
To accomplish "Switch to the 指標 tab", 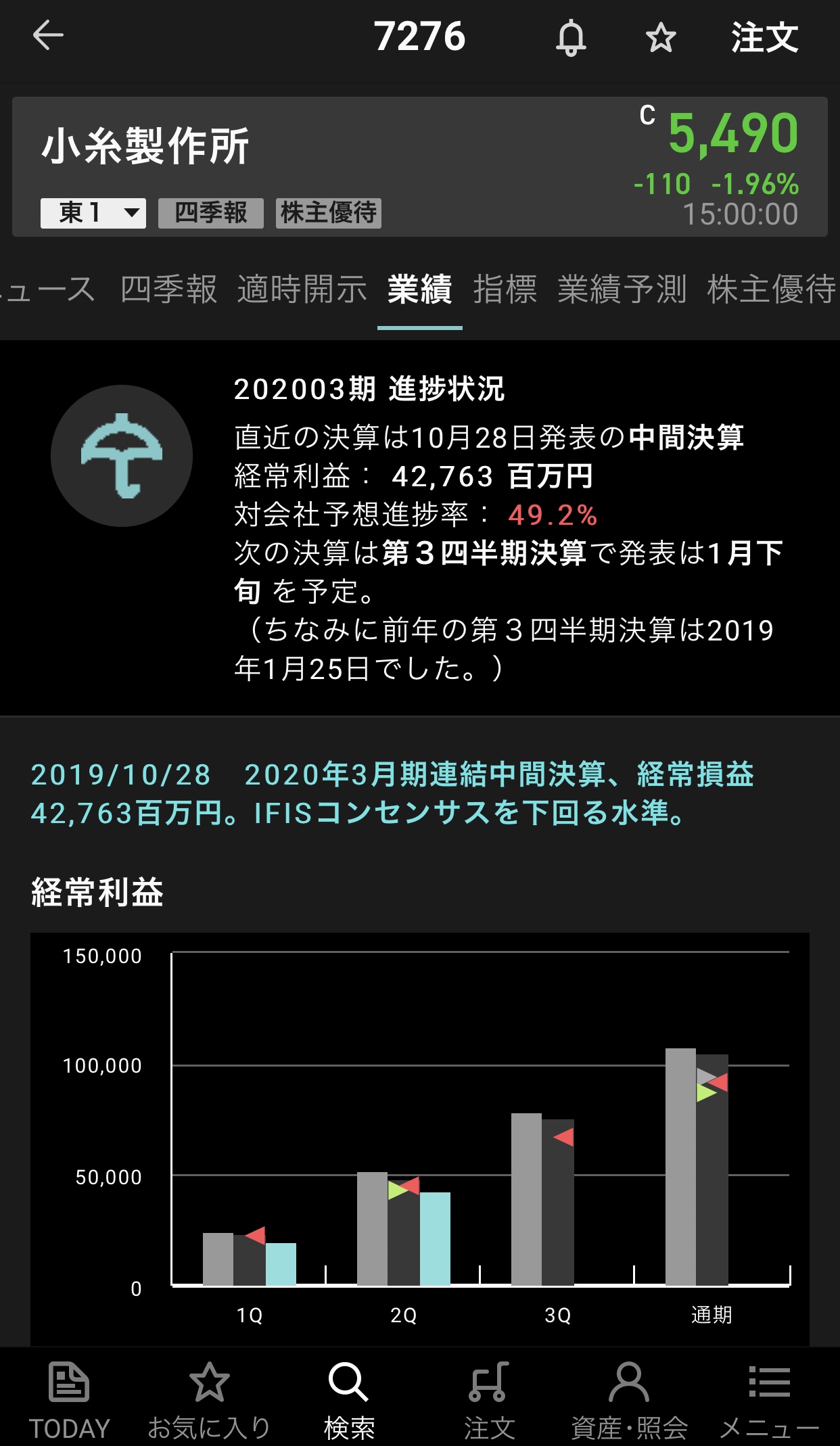I will (x=505, y=289).
